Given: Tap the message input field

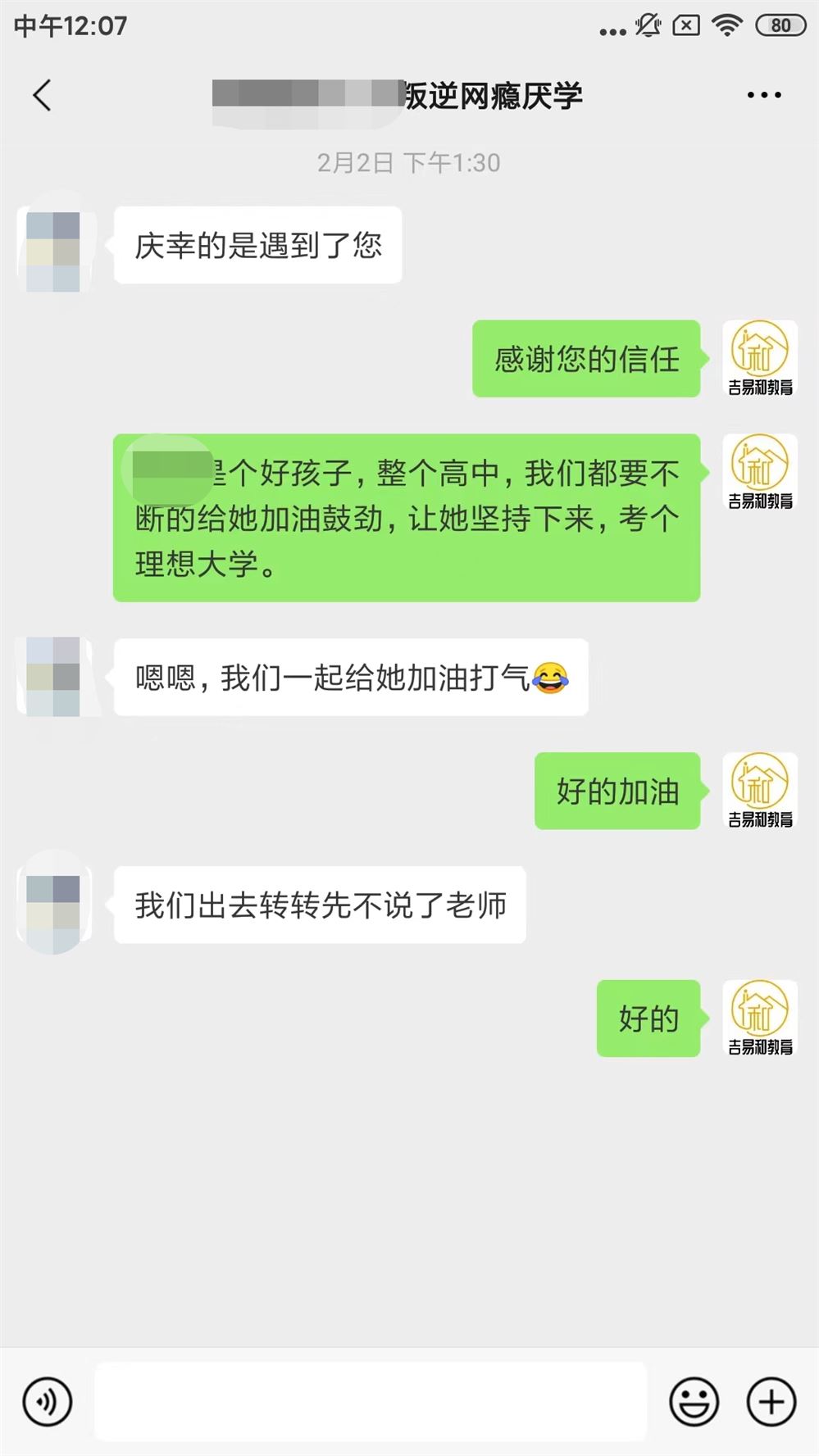Looking at the screenshot, I should (371, 1402).
